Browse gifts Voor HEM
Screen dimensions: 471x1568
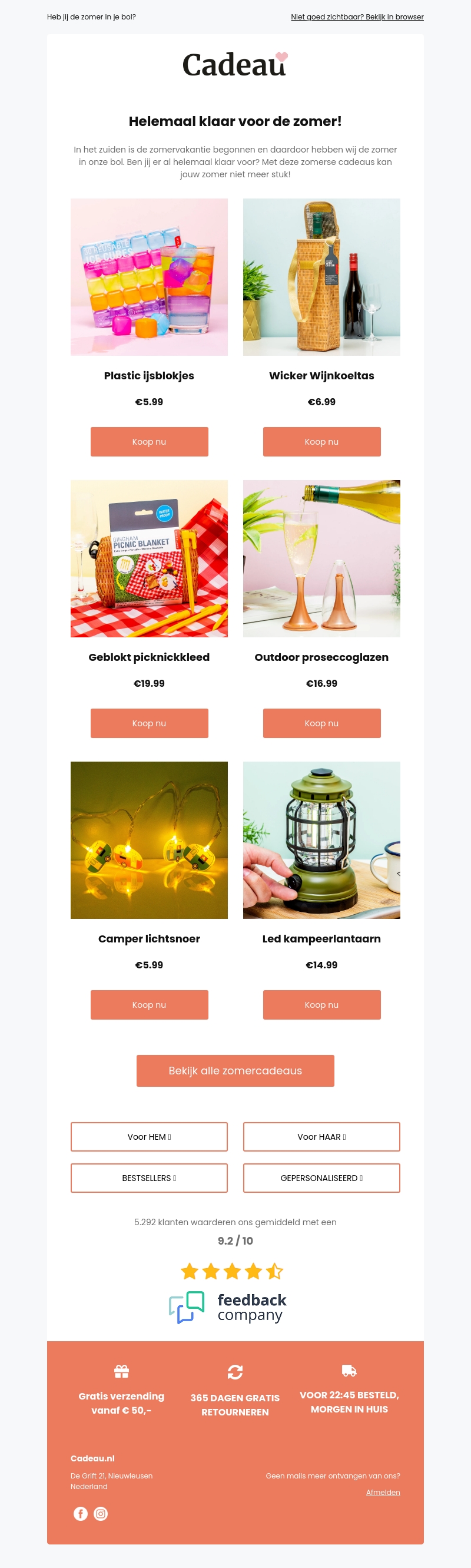149,1136
